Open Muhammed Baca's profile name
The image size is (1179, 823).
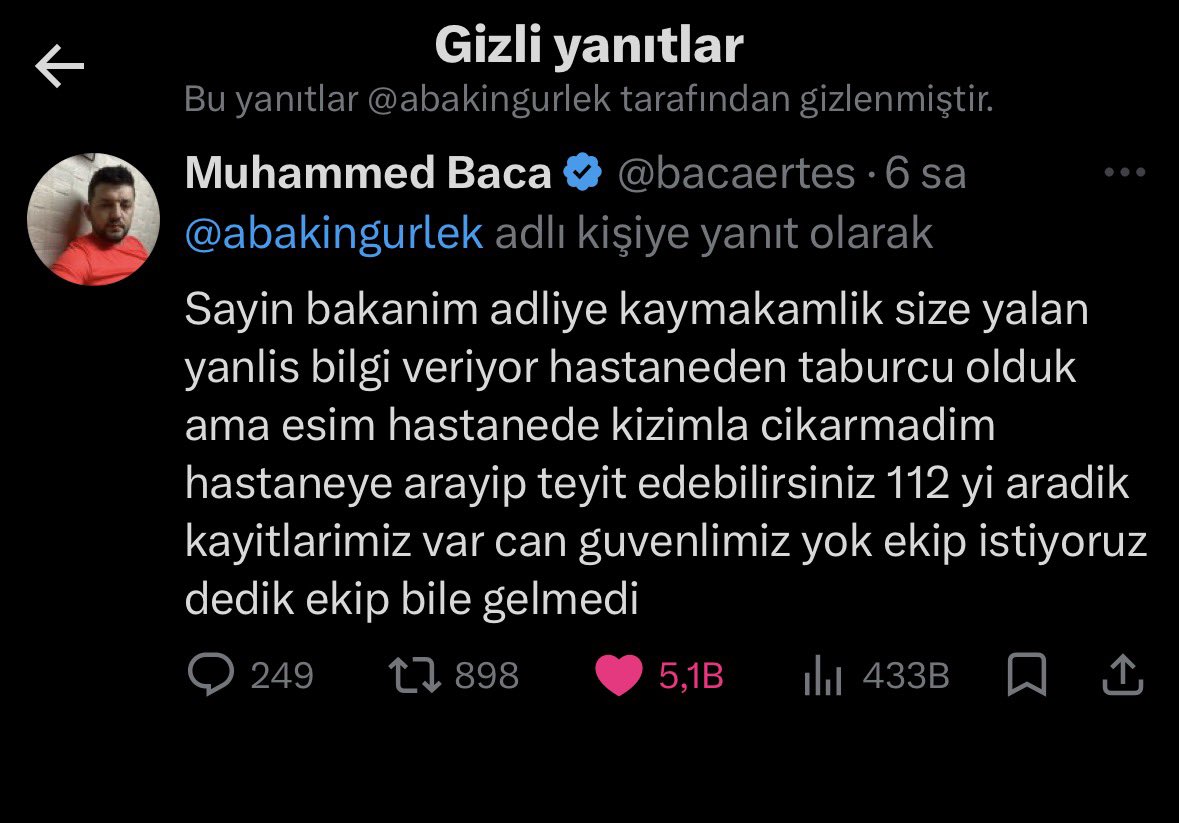click(x=367, y=174)
